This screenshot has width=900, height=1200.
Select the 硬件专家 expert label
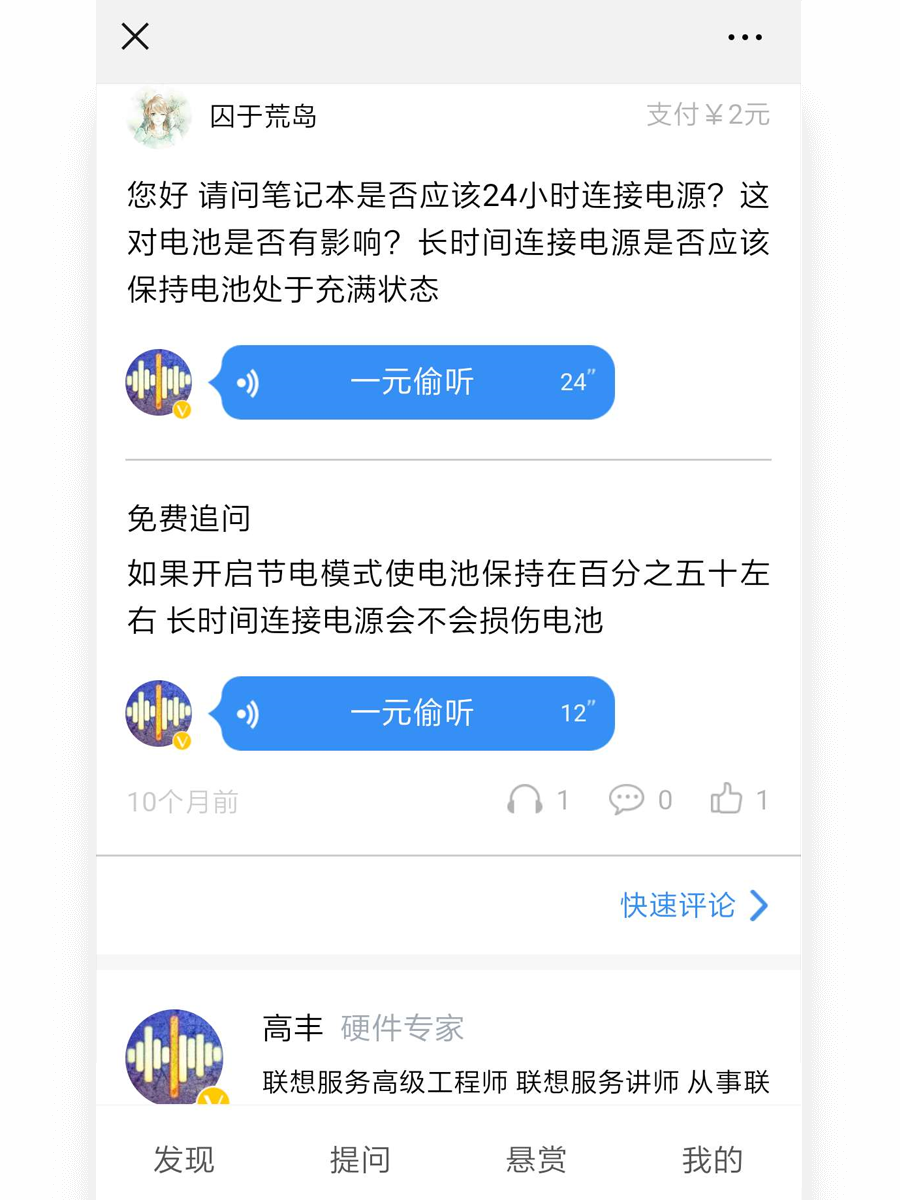402,1028
